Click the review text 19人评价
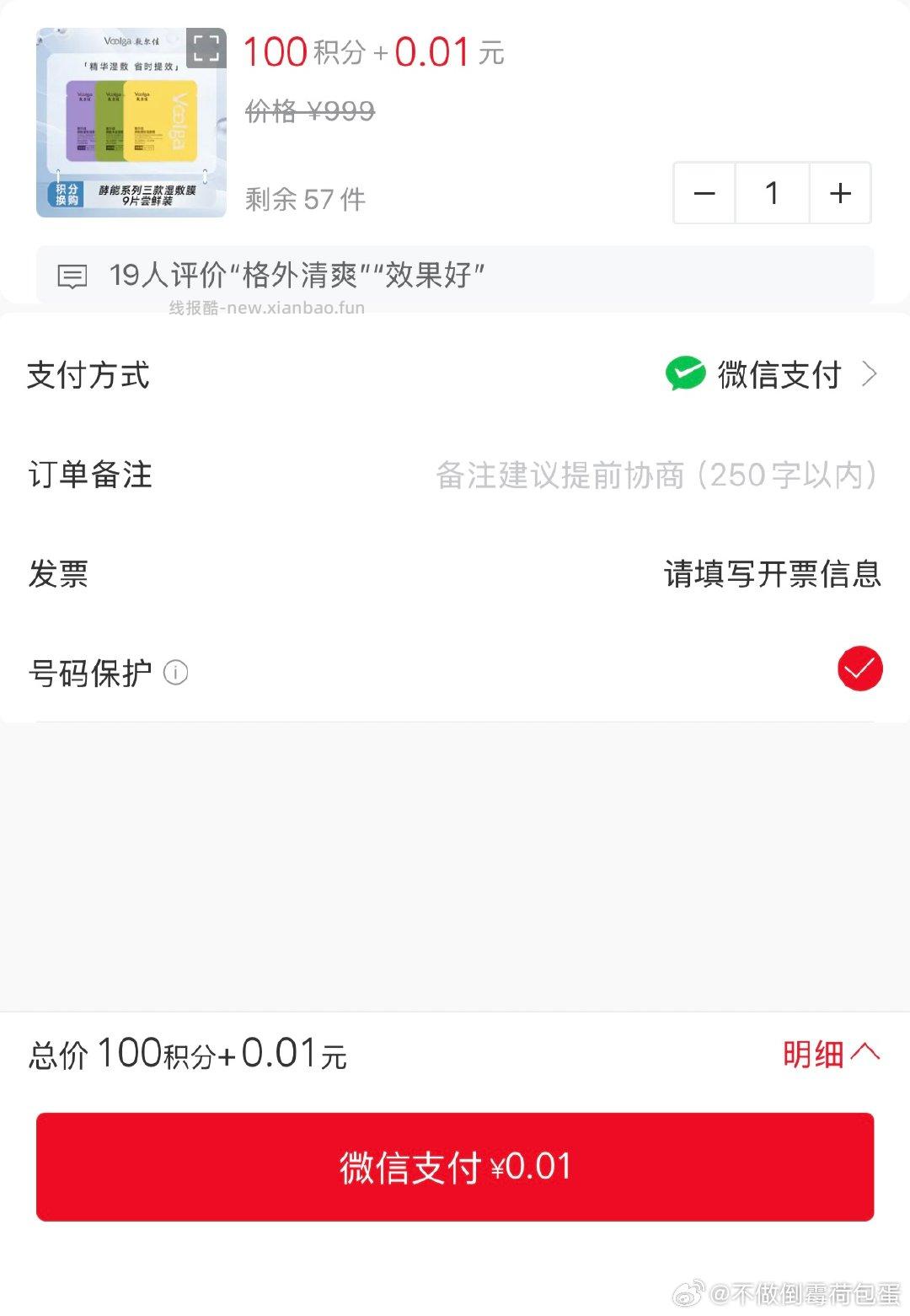The height and width of the screenshot is (1316, 910). pyautogui.click(x=295, y=275)
